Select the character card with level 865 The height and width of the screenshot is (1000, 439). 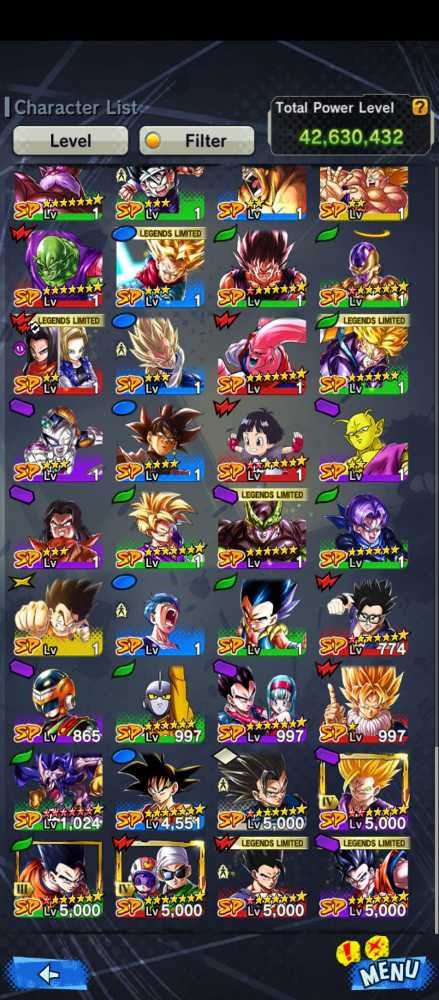tap(57, 702)
